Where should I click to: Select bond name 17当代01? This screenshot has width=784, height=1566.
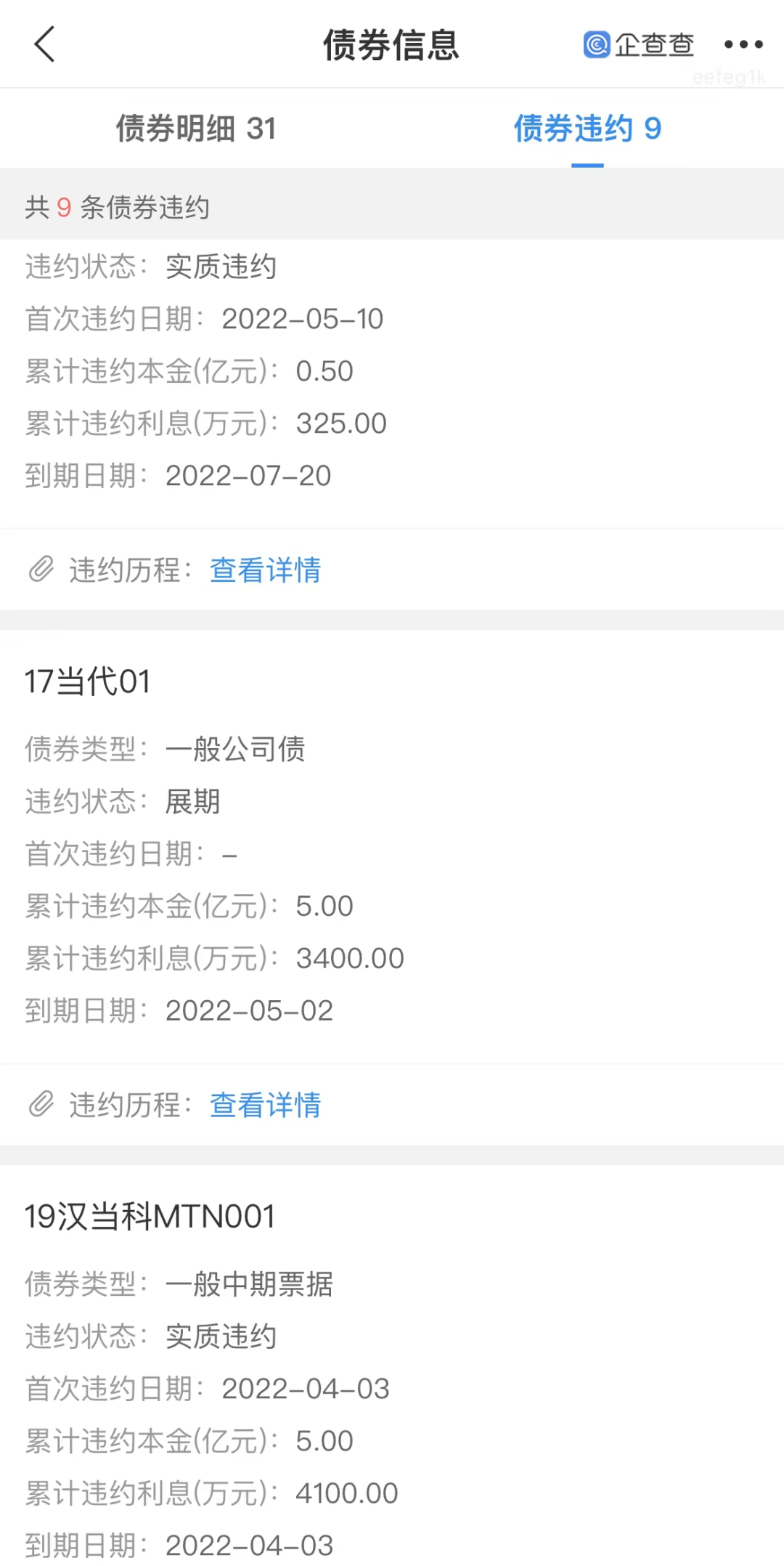point(87,681)
